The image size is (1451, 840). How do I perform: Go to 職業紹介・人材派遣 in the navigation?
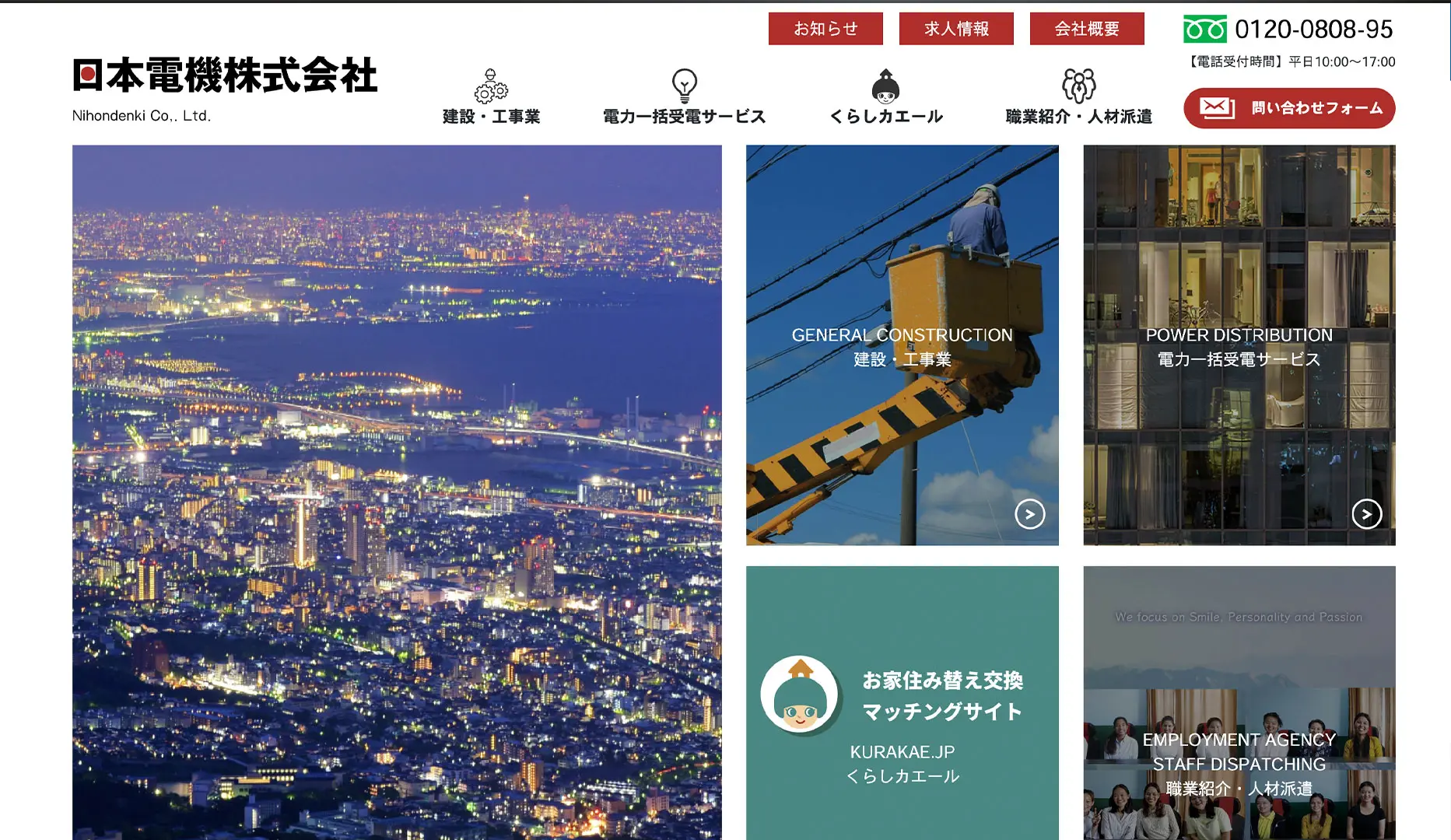click(x=1078, y=97)
